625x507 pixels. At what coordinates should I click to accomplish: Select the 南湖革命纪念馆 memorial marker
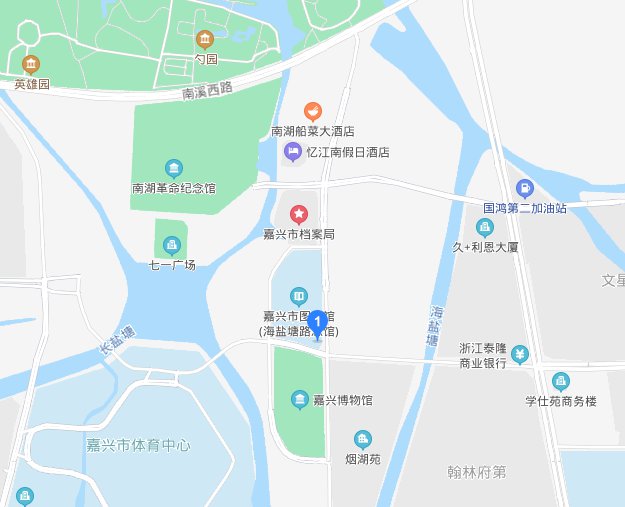[174, 168]
